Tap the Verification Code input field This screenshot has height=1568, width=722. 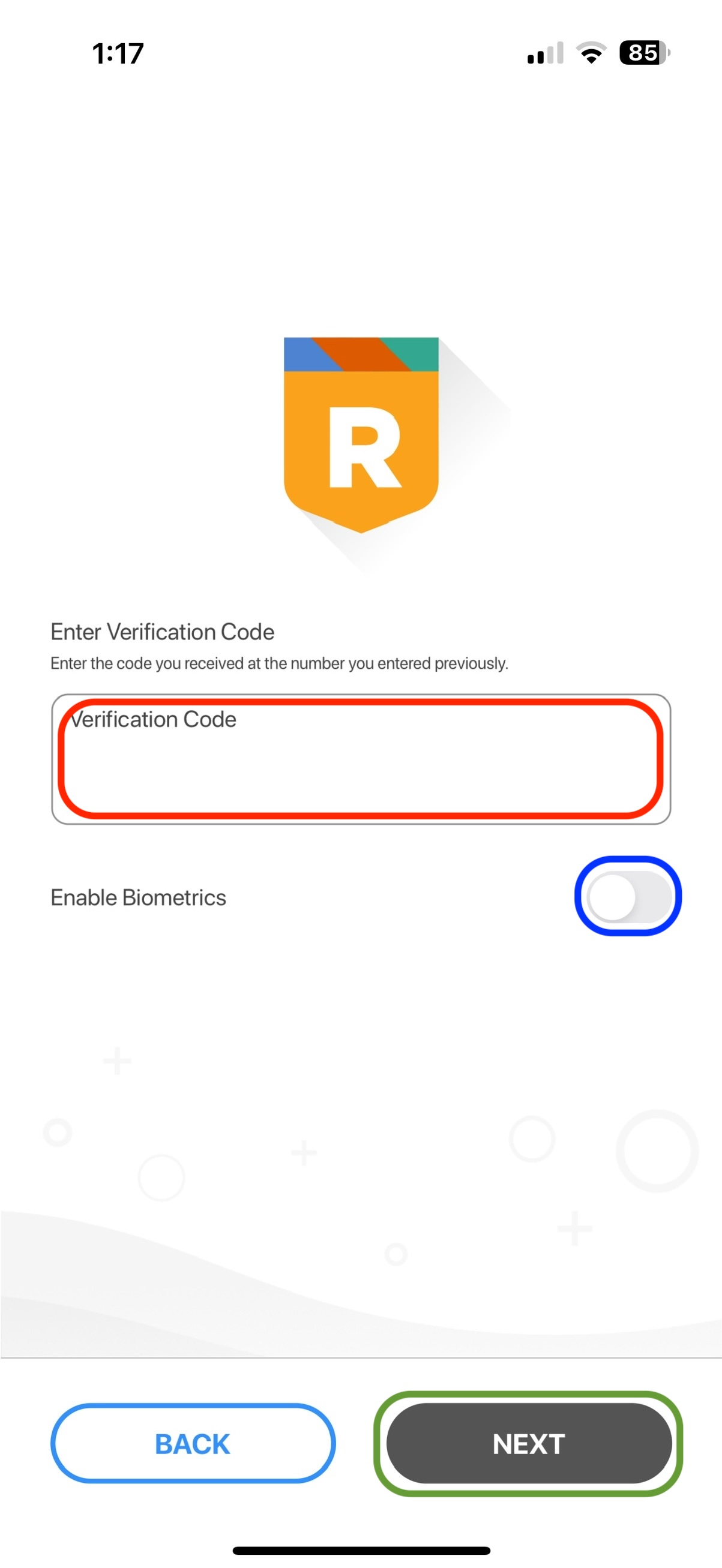click(360, 758)
